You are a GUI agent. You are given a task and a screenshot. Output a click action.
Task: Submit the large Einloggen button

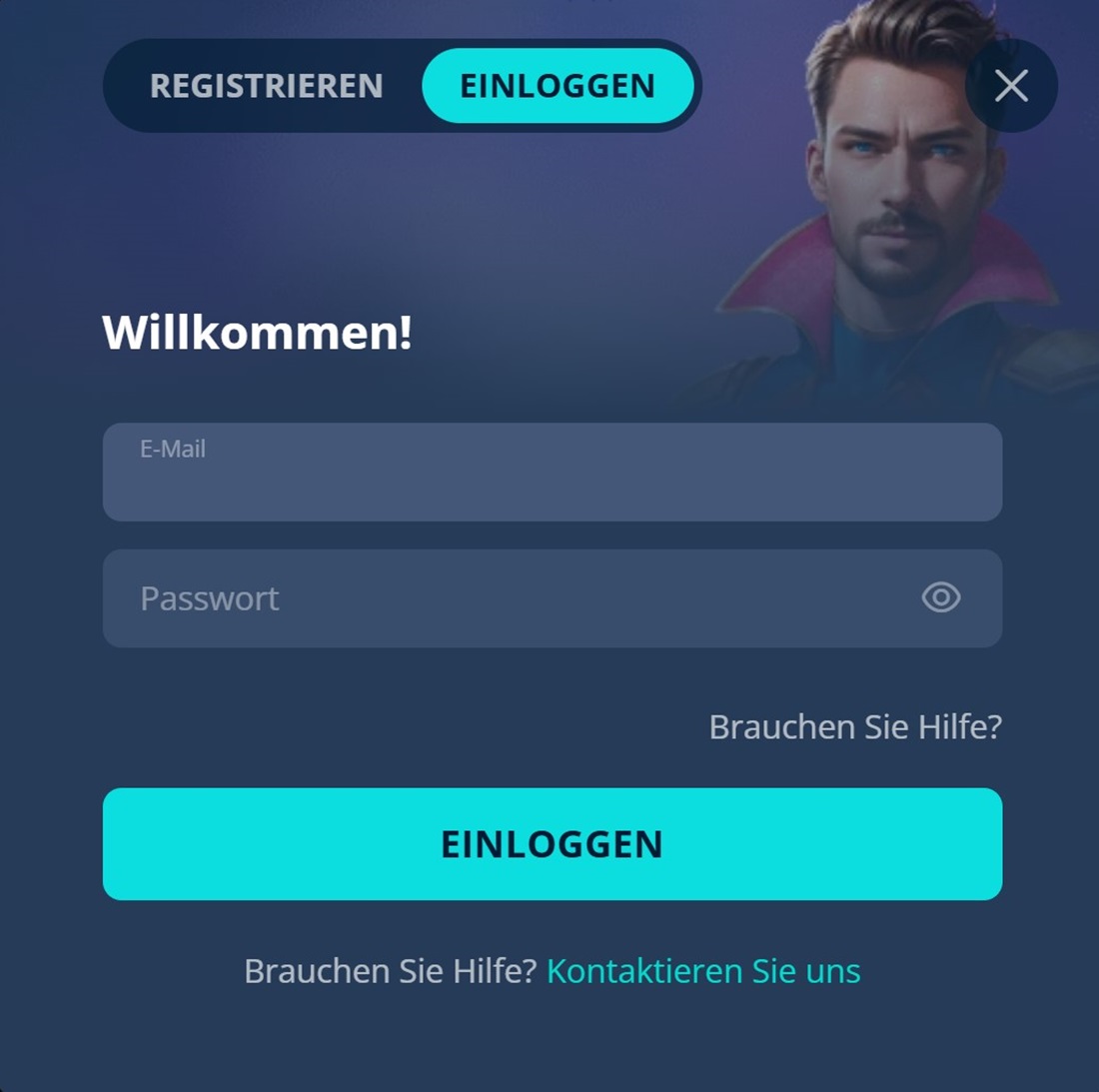pyautogui.click(x=551, y=844)
